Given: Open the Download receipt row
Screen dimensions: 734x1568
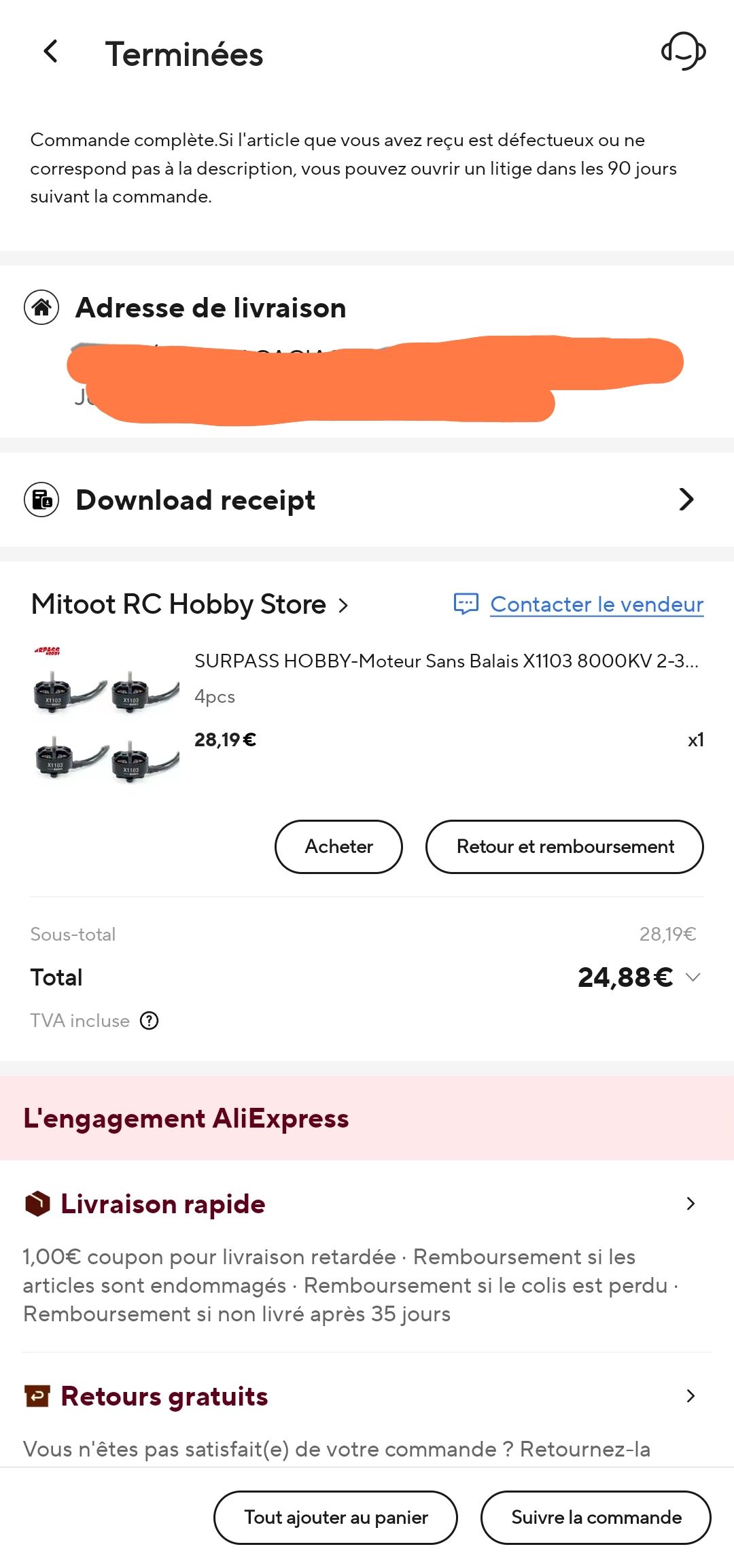Looking at the screenshot, I should [x=367, y=500].
